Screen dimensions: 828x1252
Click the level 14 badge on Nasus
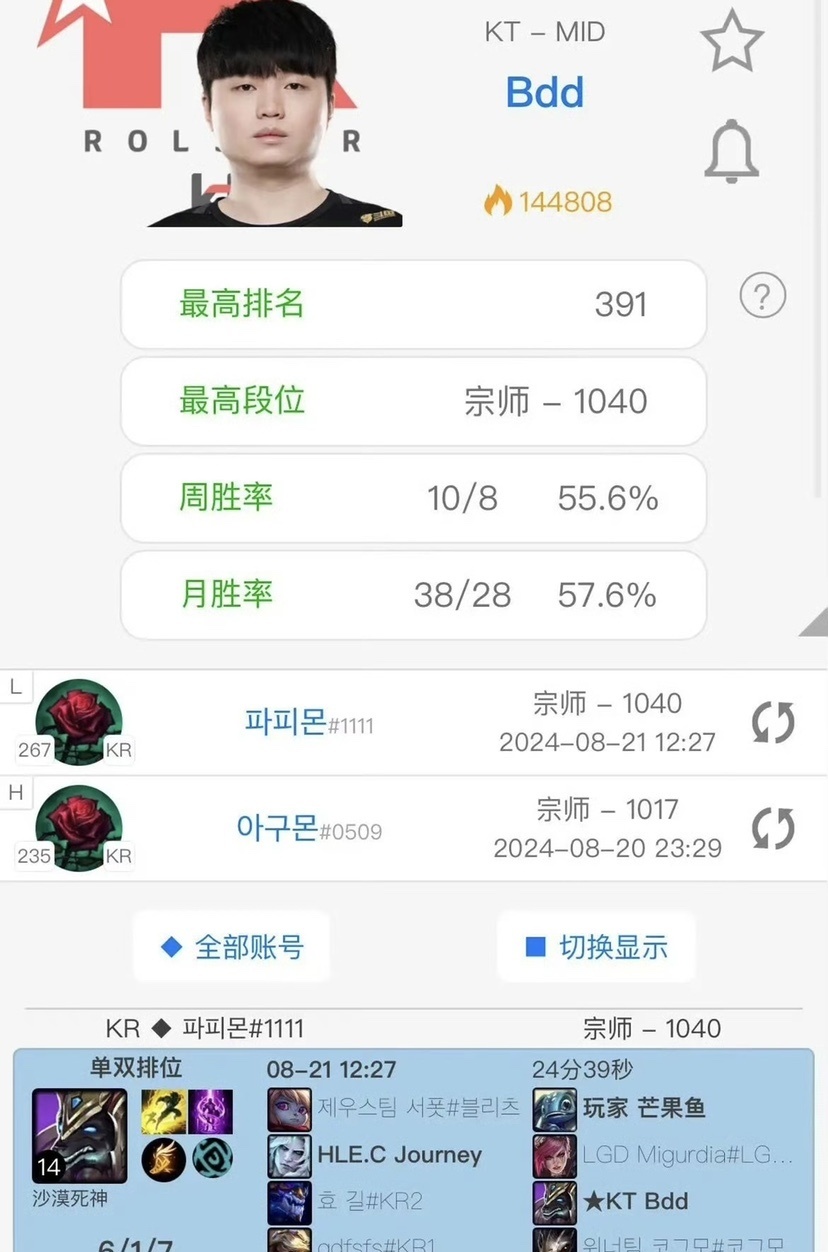49,1165
